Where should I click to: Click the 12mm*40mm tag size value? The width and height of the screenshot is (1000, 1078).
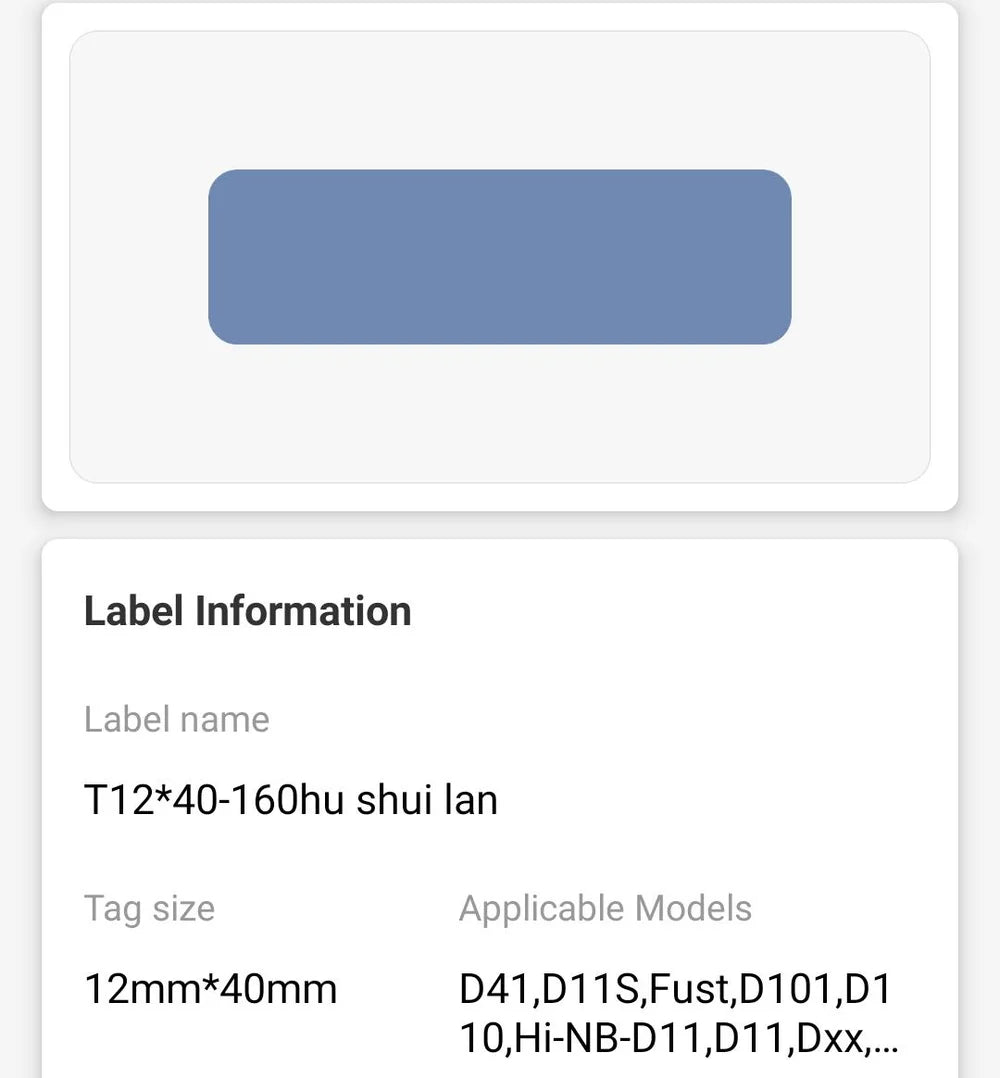pos(211,988)
